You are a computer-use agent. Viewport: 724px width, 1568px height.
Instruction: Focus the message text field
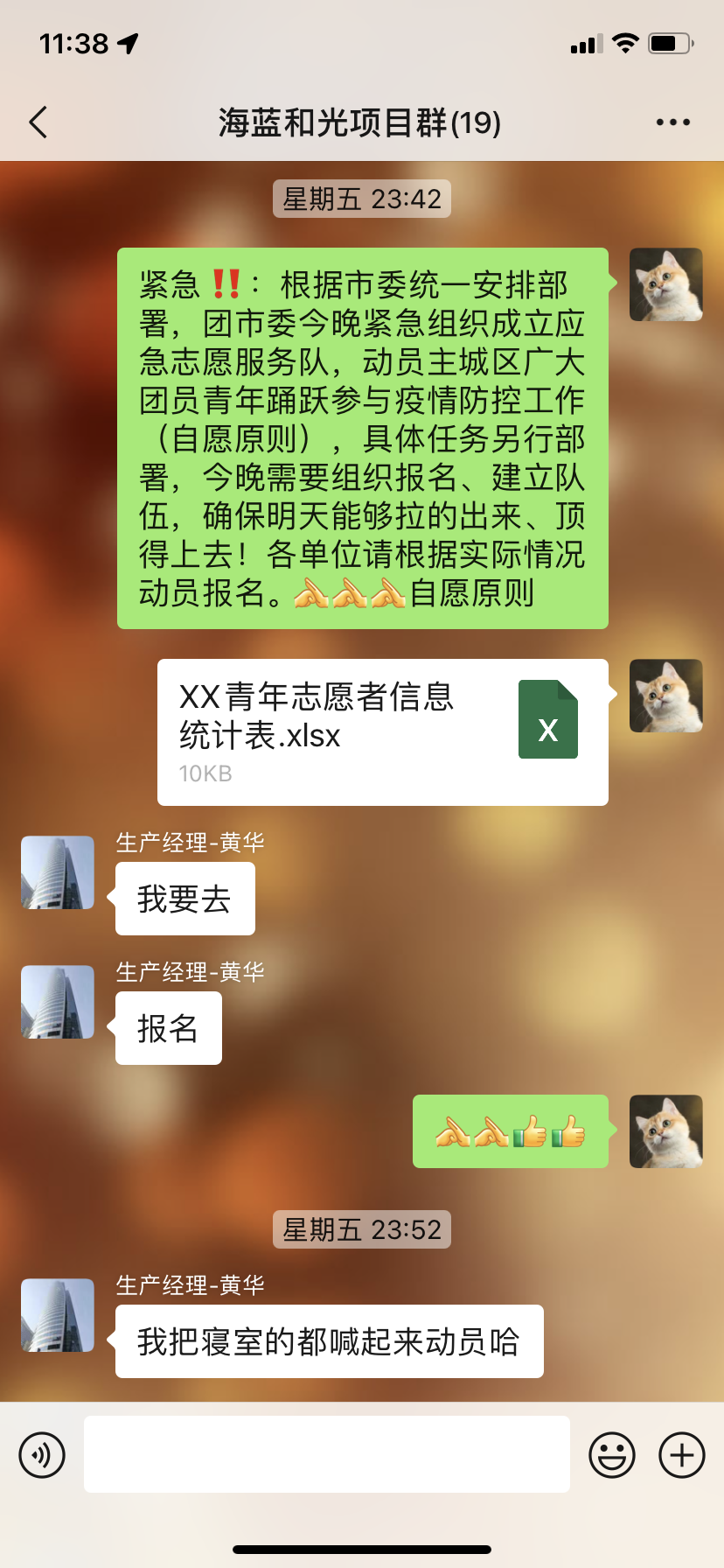pos(326,1454)
